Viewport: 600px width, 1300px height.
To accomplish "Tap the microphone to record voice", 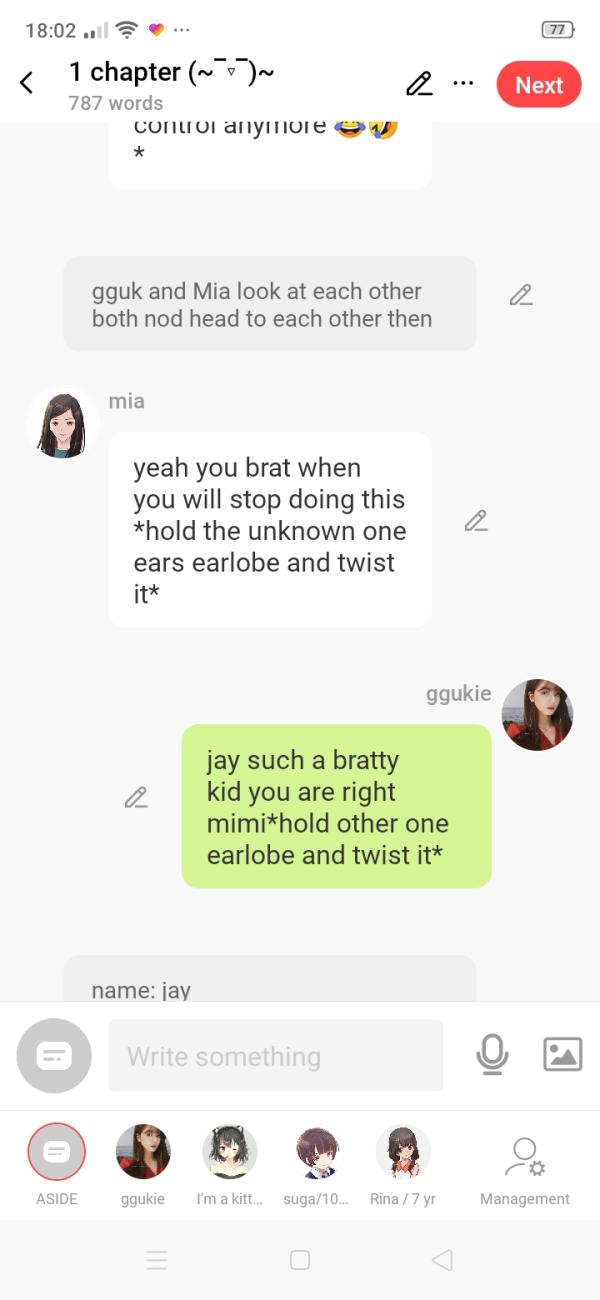I will [x=492, y=1055].
